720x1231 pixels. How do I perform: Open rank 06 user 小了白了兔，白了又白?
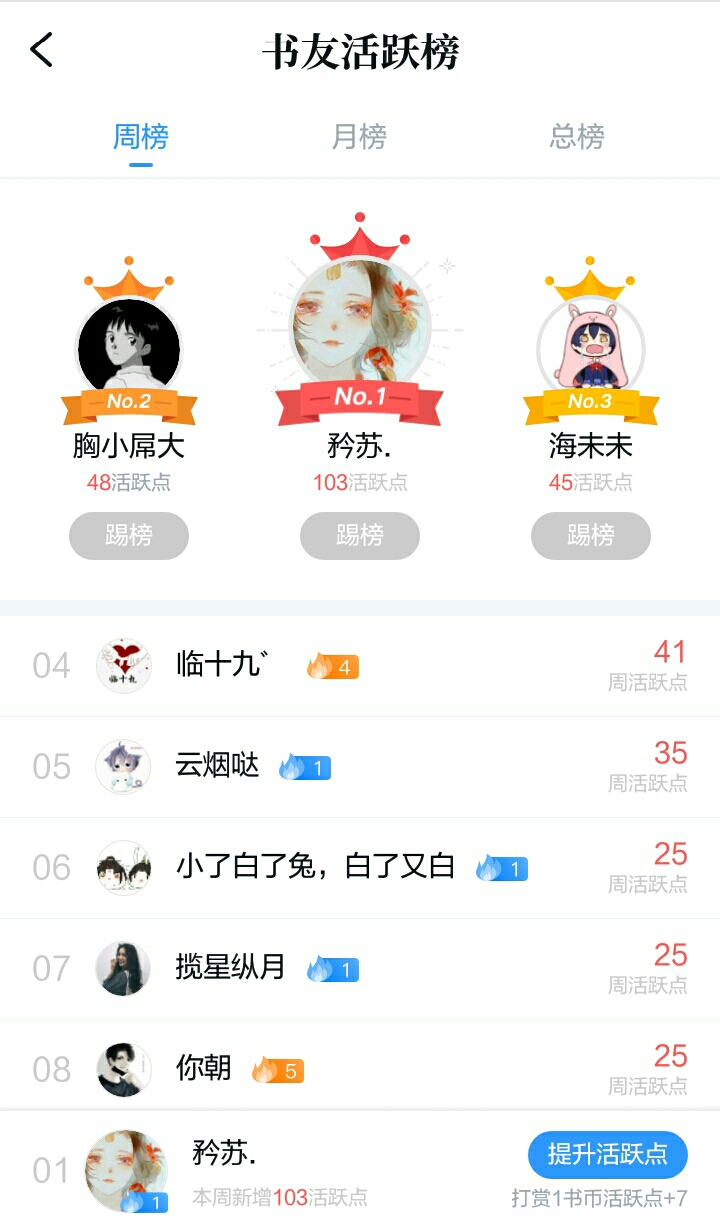(x=315, y=866)
